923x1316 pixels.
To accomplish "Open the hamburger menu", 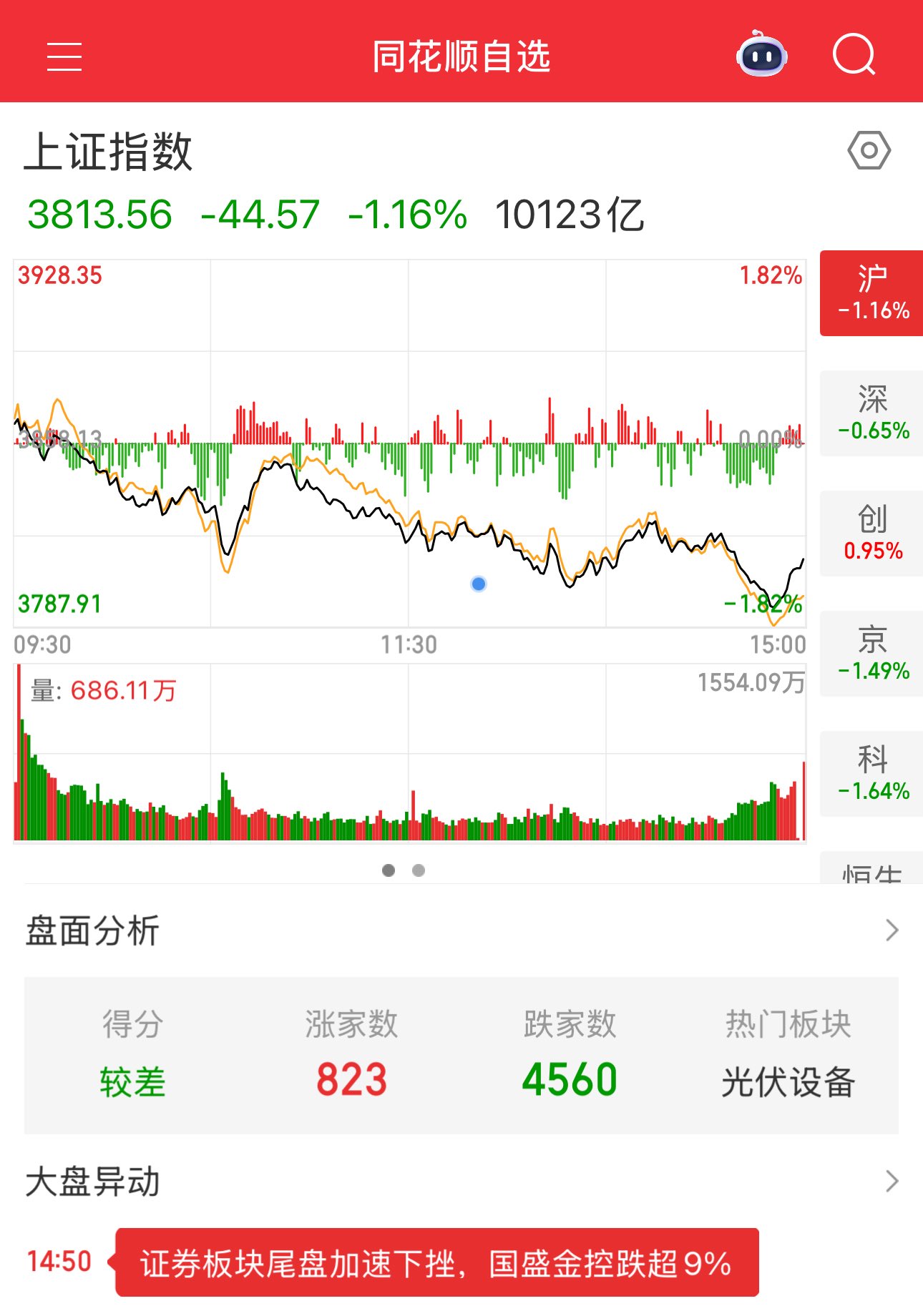I will click(x=64, y=57).
